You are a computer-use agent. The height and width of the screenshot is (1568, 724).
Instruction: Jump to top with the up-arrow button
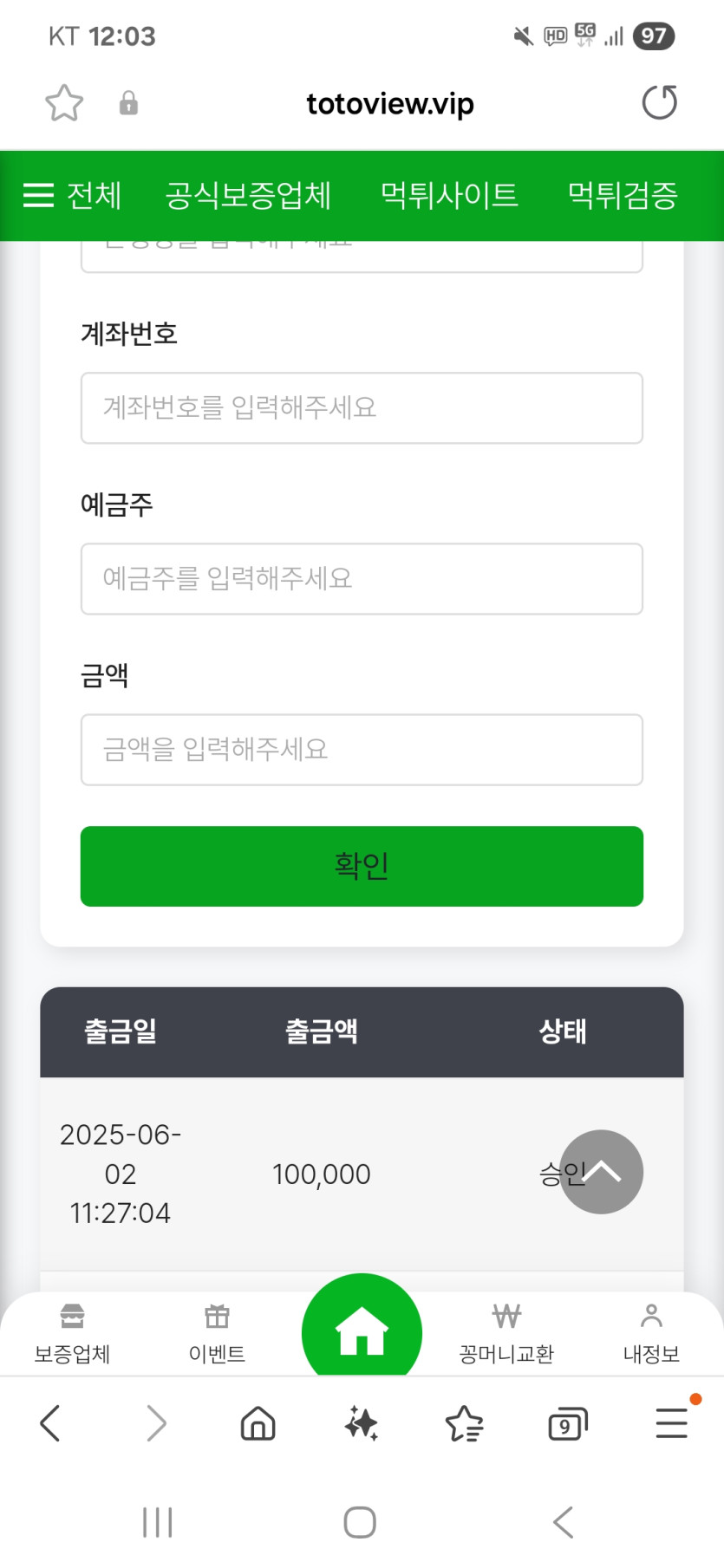pos(602,1172)
